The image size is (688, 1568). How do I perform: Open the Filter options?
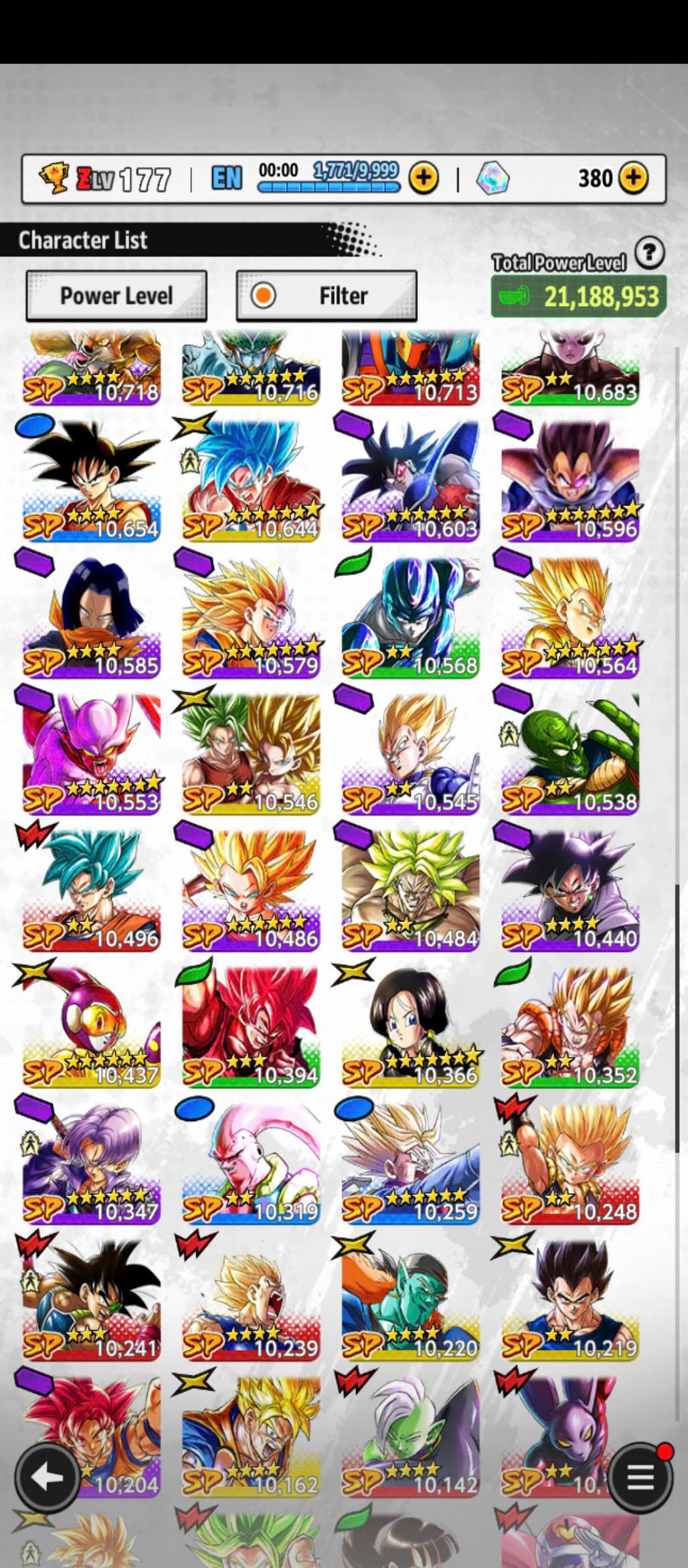[x=327, y=295]
